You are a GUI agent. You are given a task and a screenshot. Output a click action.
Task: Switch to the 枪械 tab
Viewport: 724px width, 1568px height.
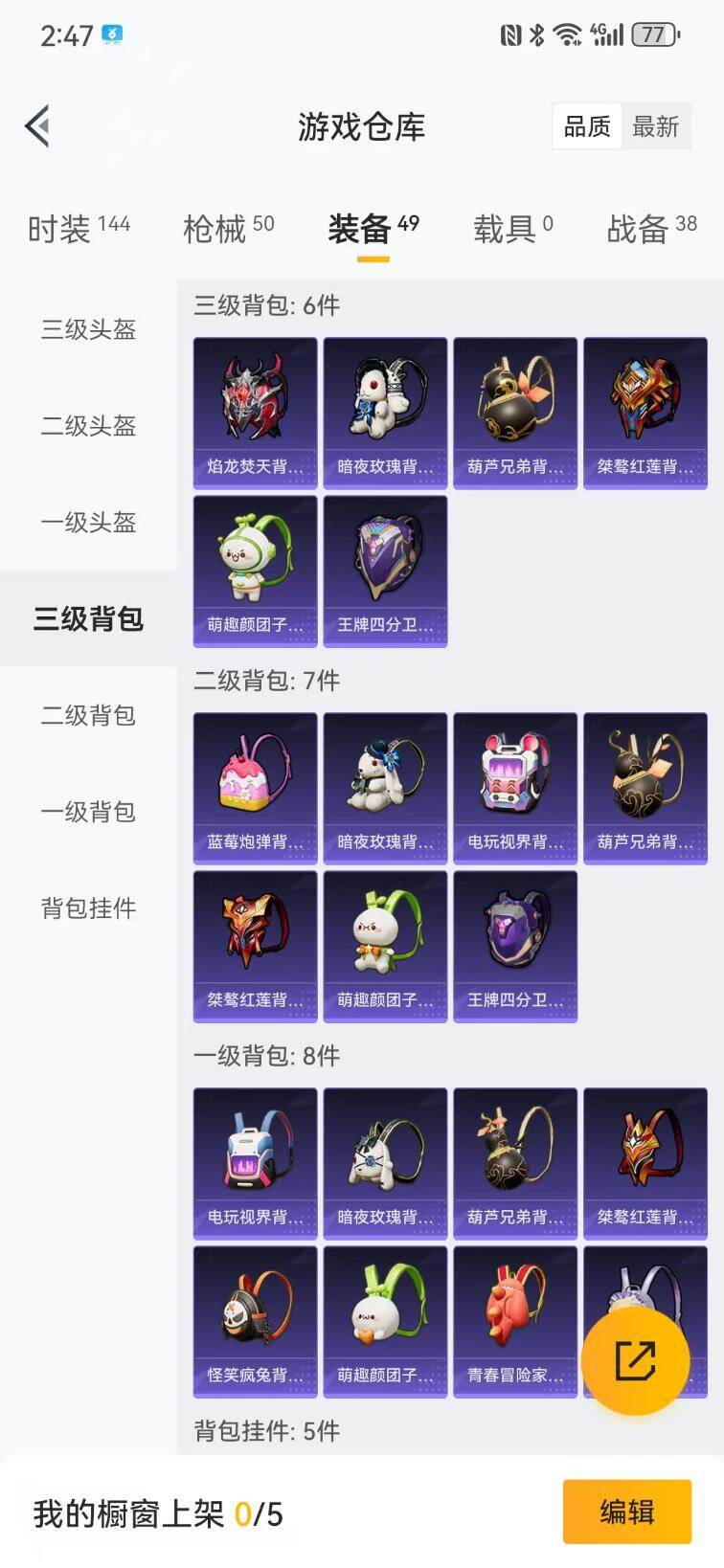pyautogui.click(x=228, y=229)
